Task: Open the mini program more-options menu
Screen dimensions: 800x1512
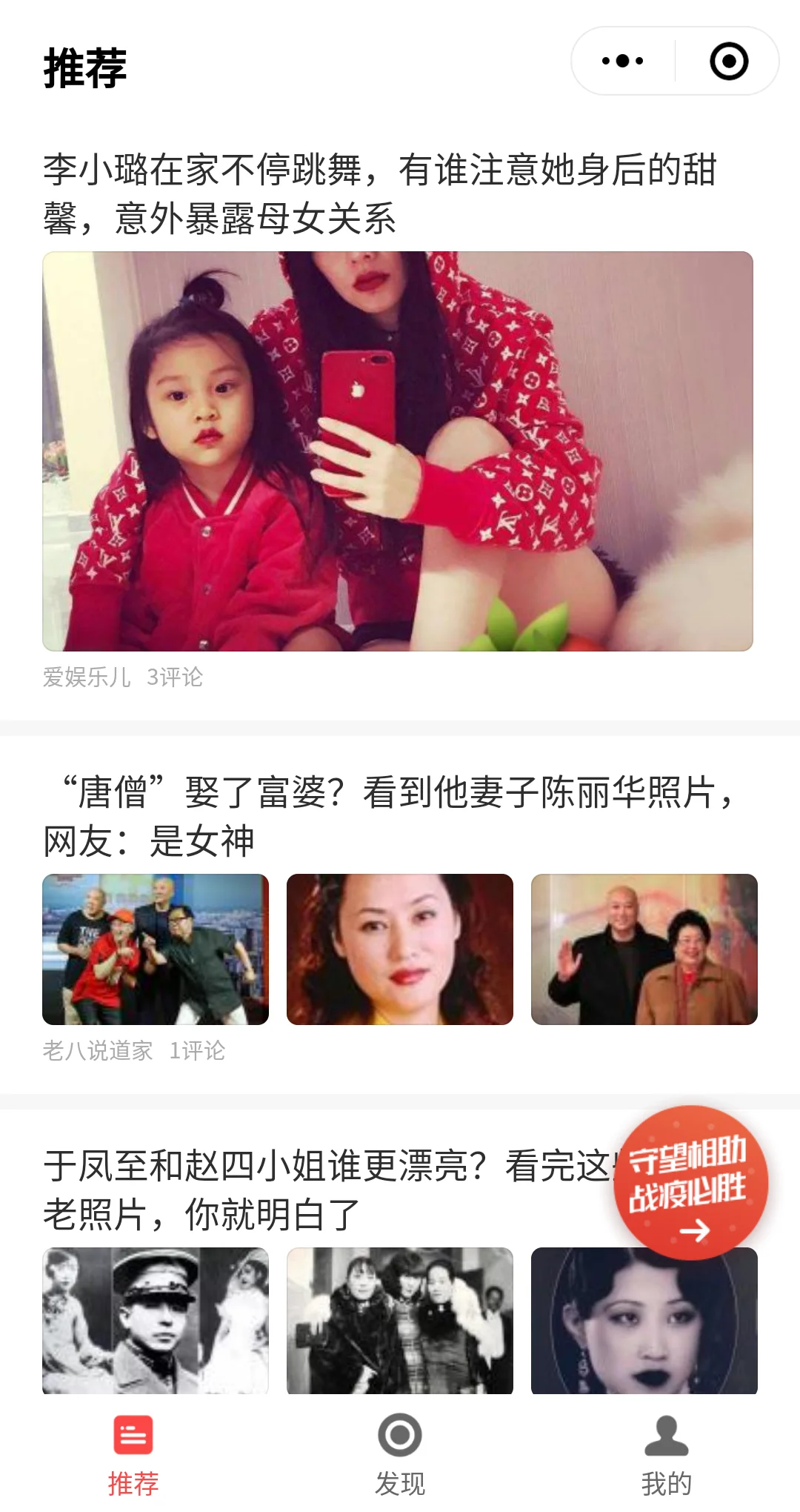Action: 622,61
